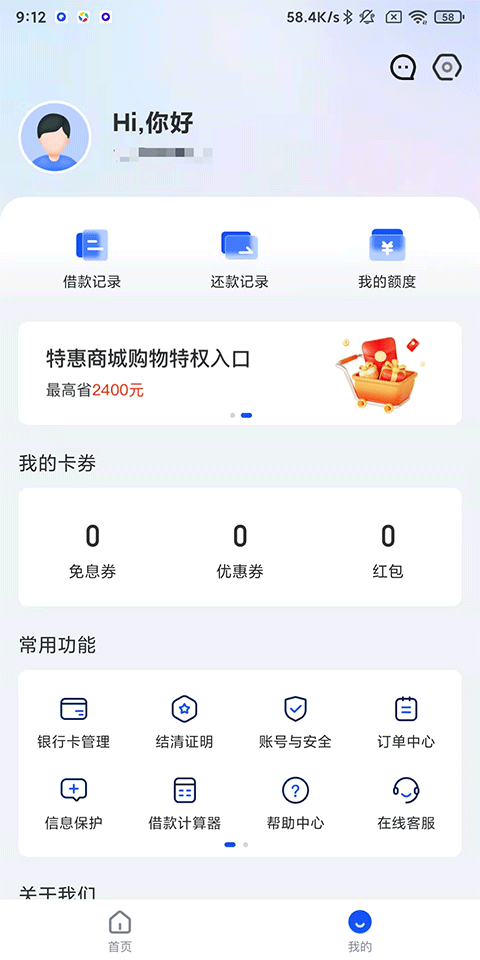Open 账号与安全 account and security
Viewport: 480px width, 960px height.
click(x=295, y=722)
